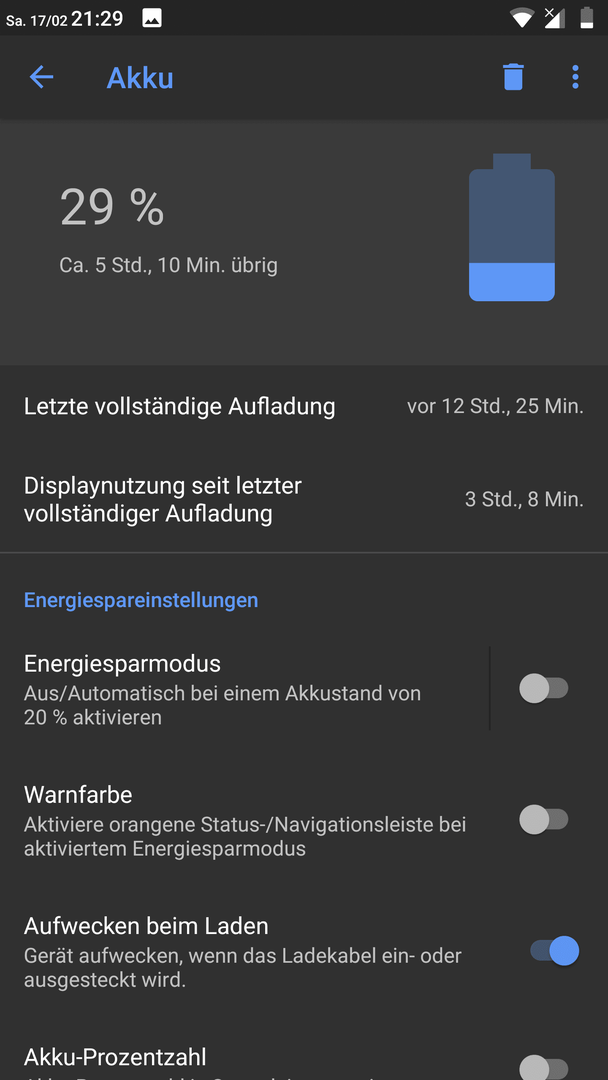The width and height of the screenshot is (608, 1080).
Task: Go back from the Akku screen
Action: click(41, 77)
